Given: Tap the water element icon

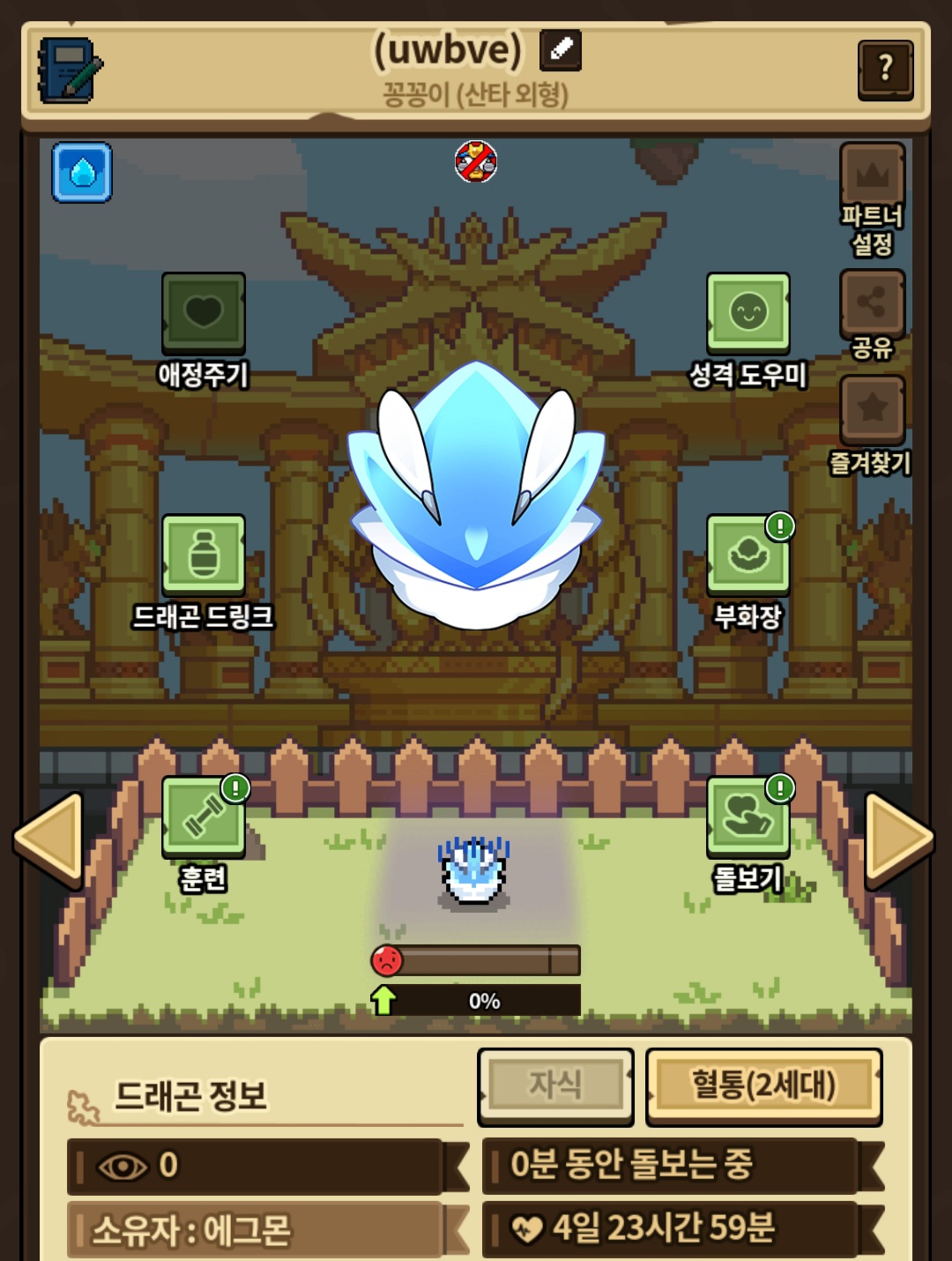Looking at the screenshot, I should 82,173.
